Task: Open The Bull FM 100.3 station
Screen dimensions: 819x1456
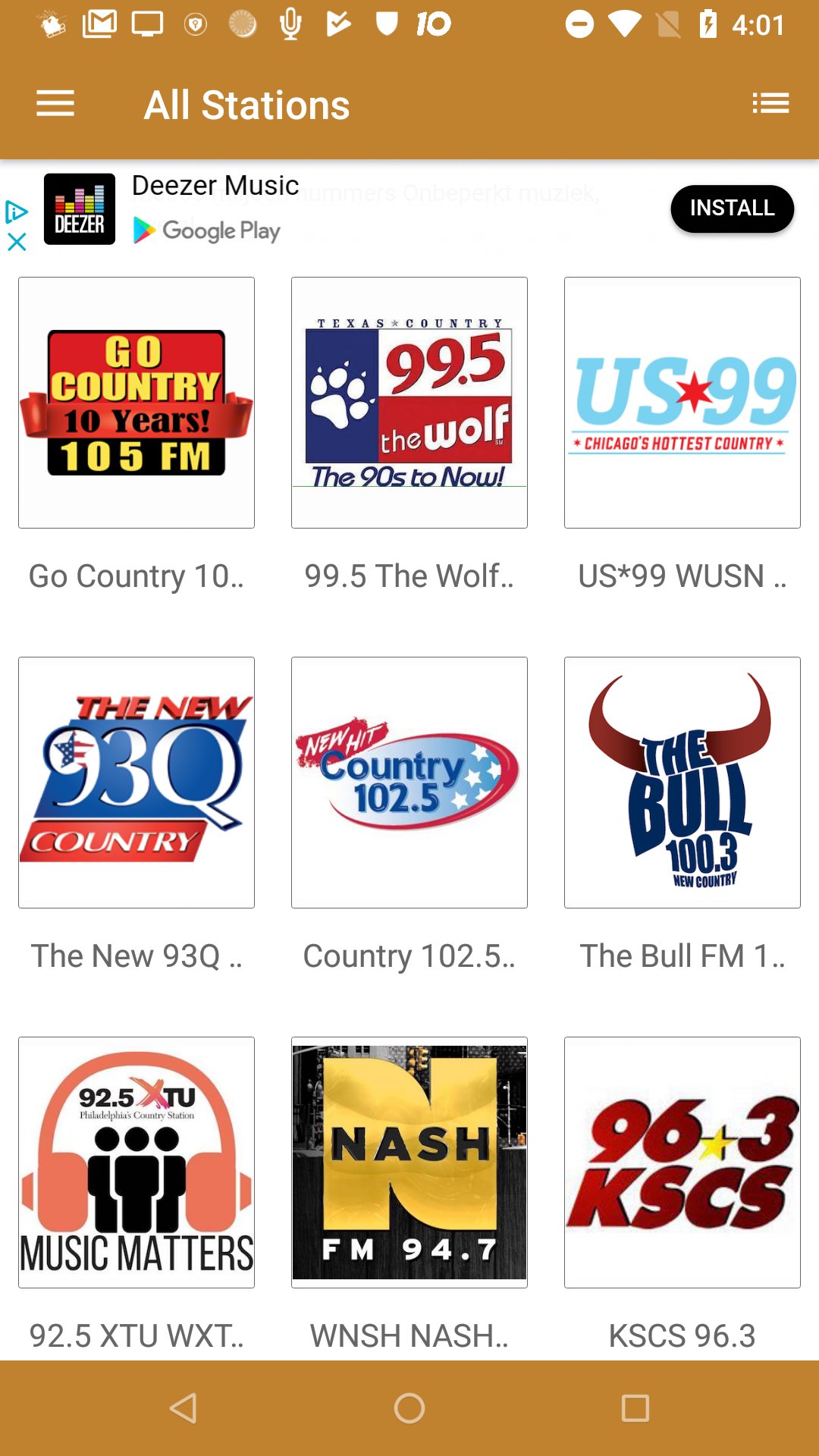Action: (x=682, y=783)
